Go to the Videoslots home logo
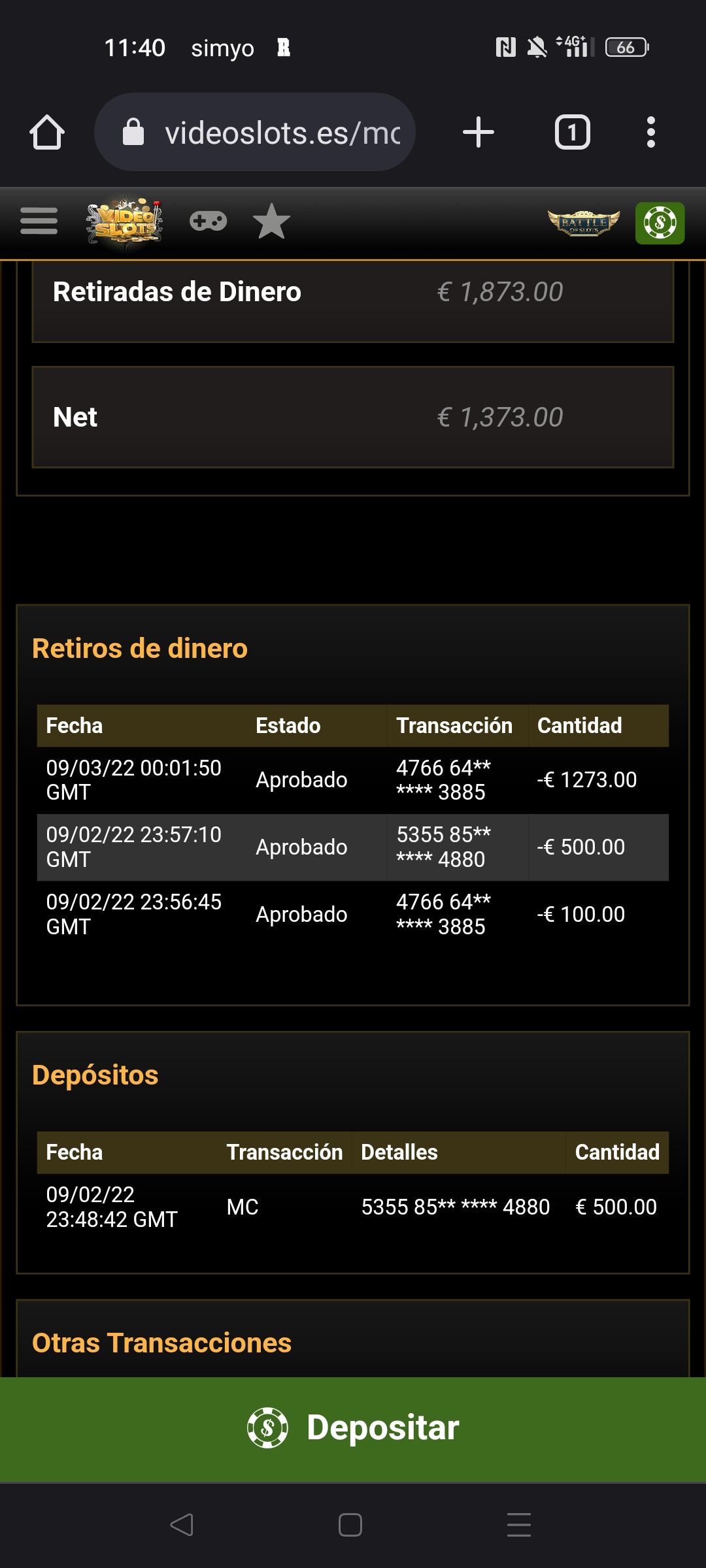 [x=124, y=221]
